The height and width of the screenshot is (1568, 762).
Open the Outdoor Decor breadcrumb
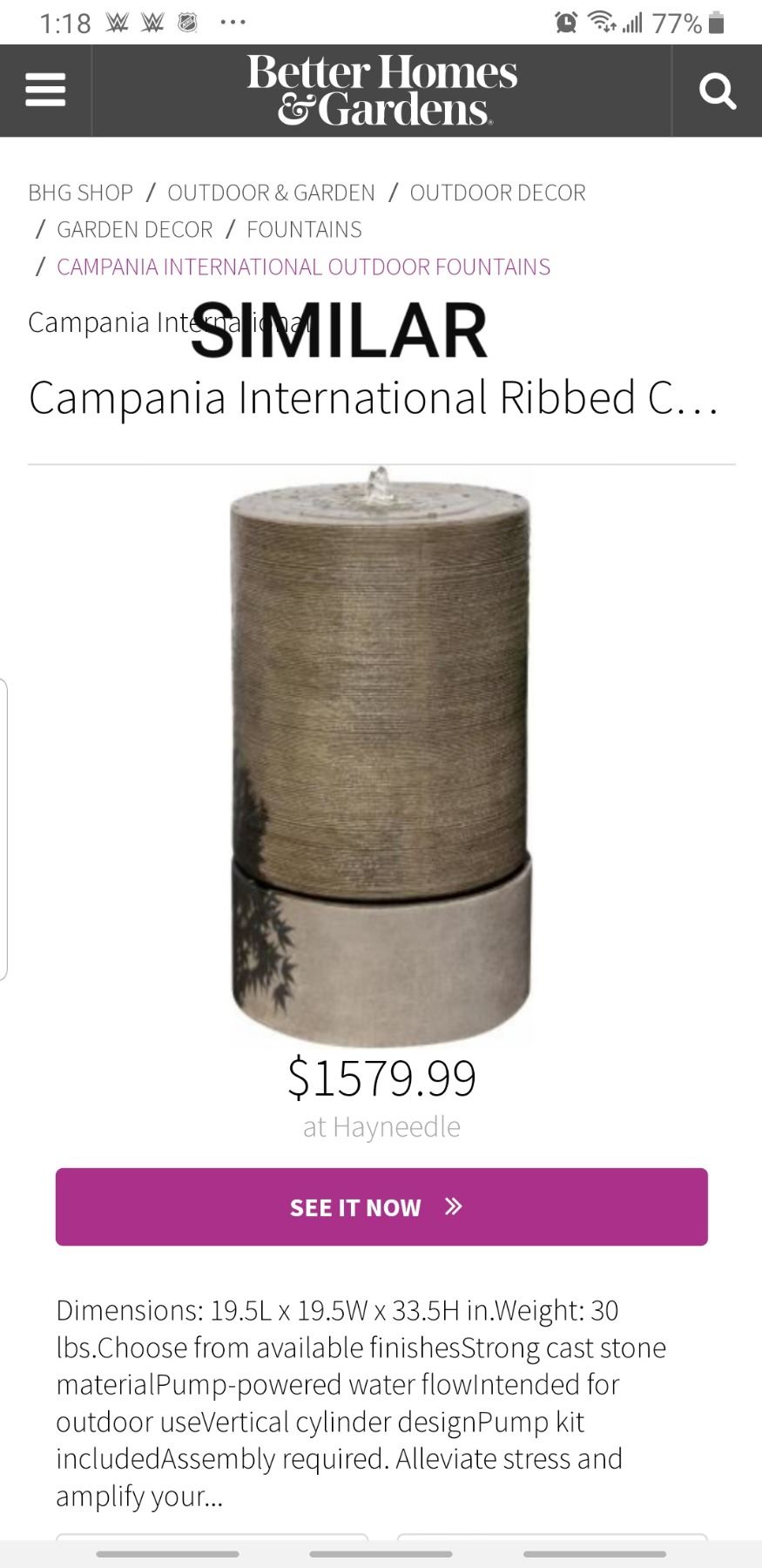tap(497, 193)
